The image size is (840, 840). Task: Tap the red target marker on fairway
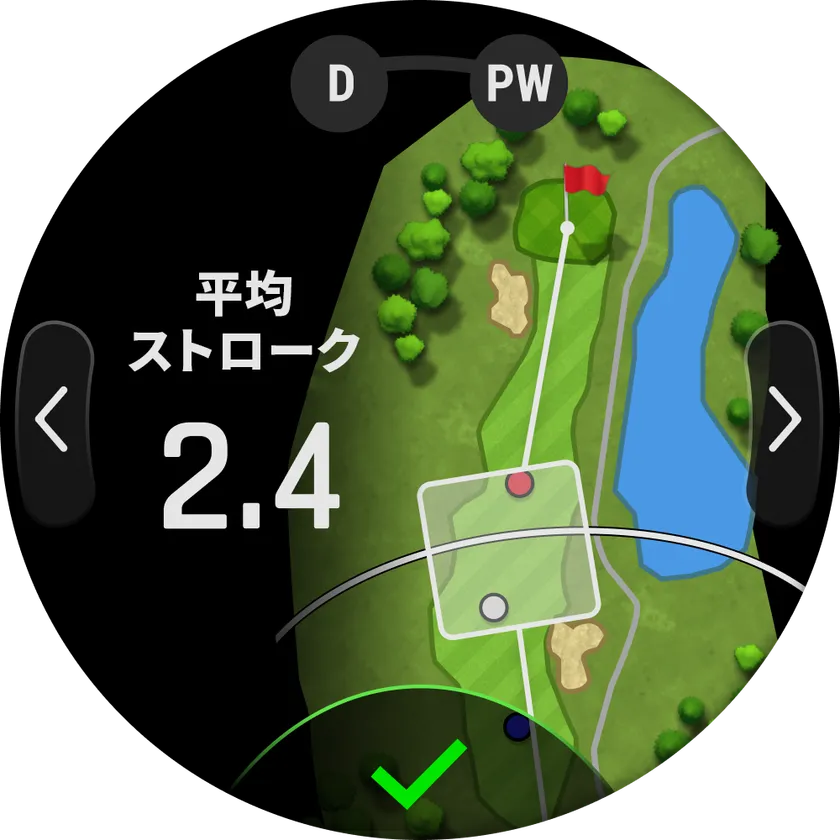pyautogui.click(x=519, y=484)
